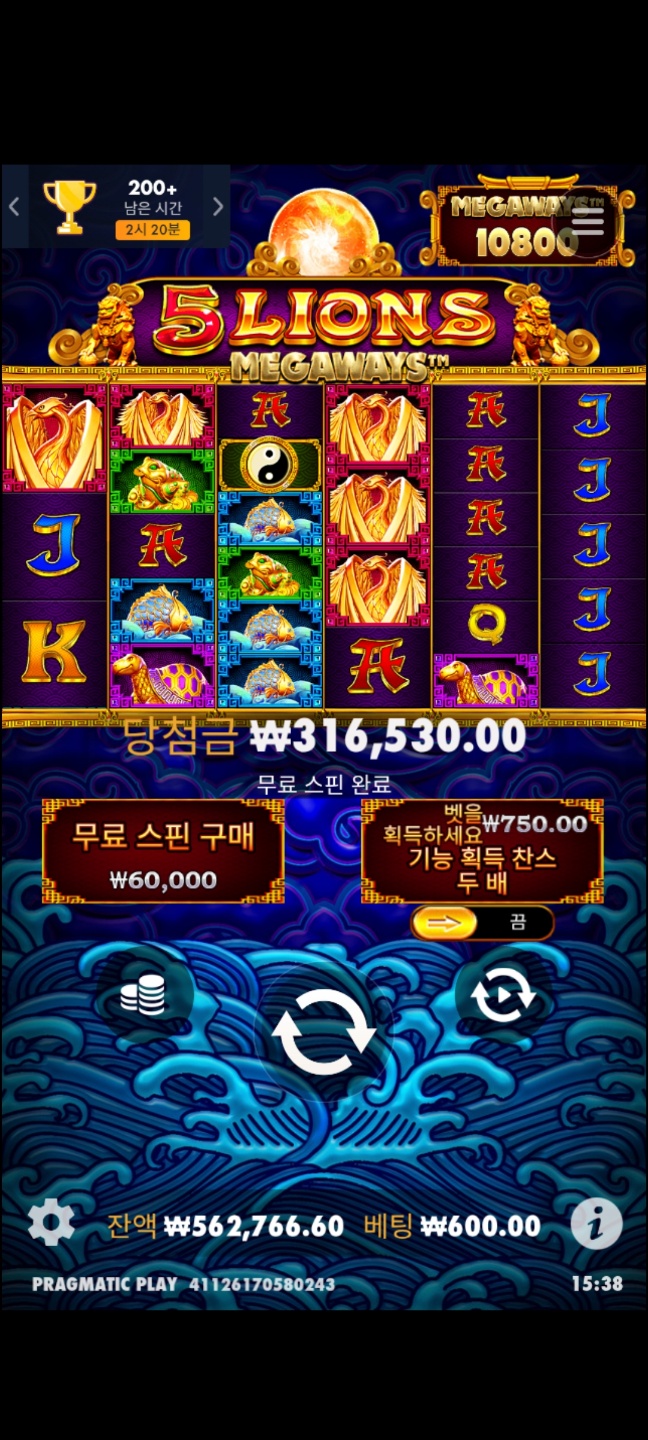Open the autoplay settings button

(502, 996)
